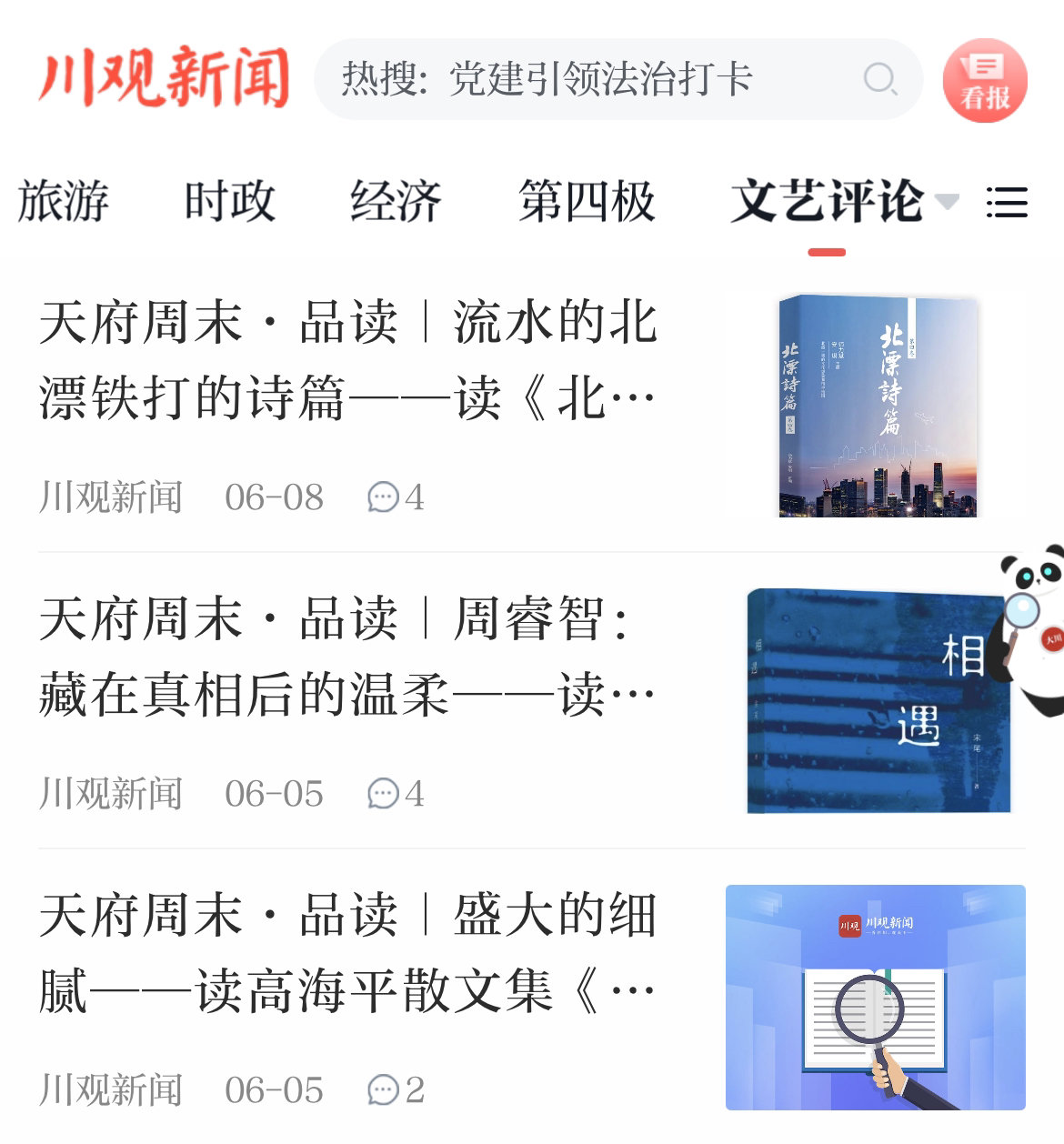1064x1144 pixels.
Task: Select the 经济 tab
Action: (x=396, y=202)
